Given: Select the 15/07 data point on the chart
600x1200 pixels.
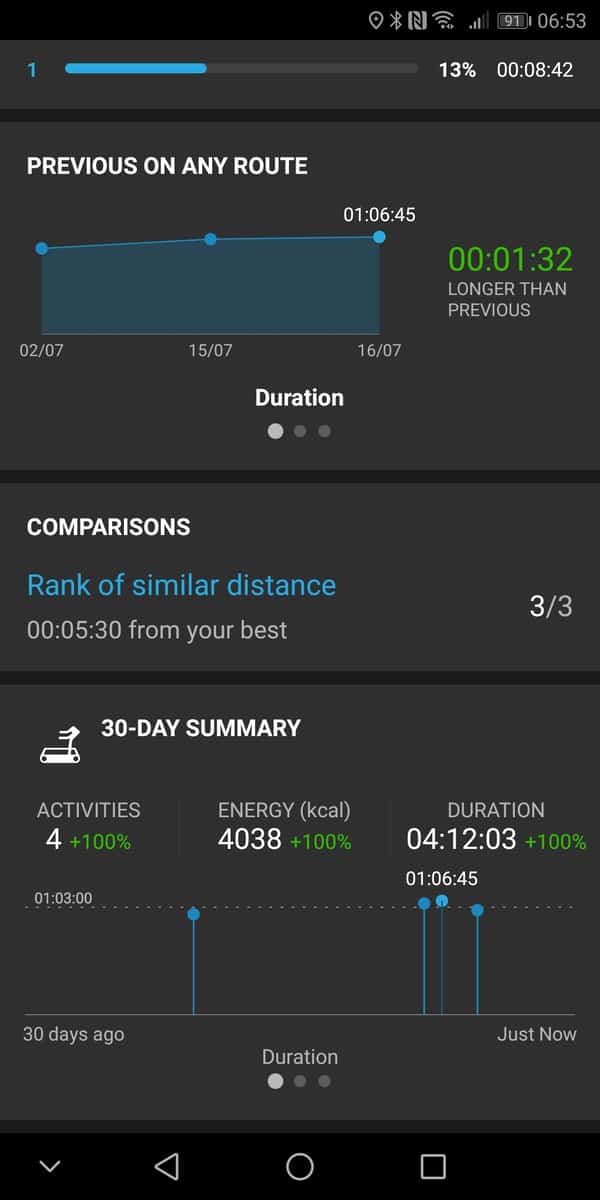Looking at the screenshot, I should 210,239.
